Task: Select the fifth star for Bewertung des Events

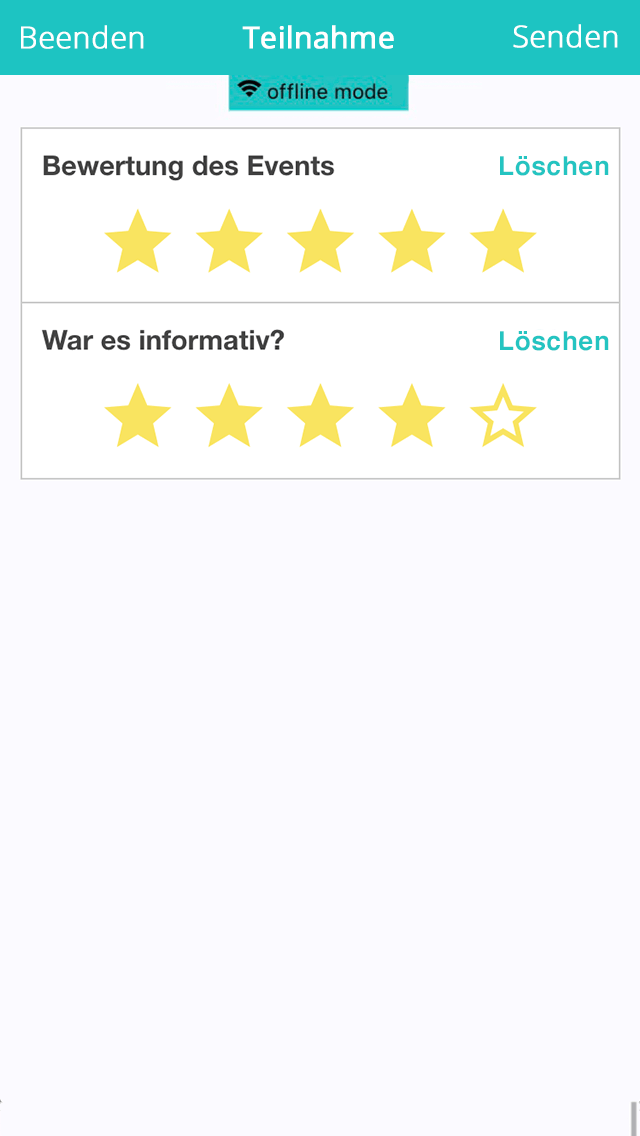Action: pyautogui.click(x=503, y=241)
